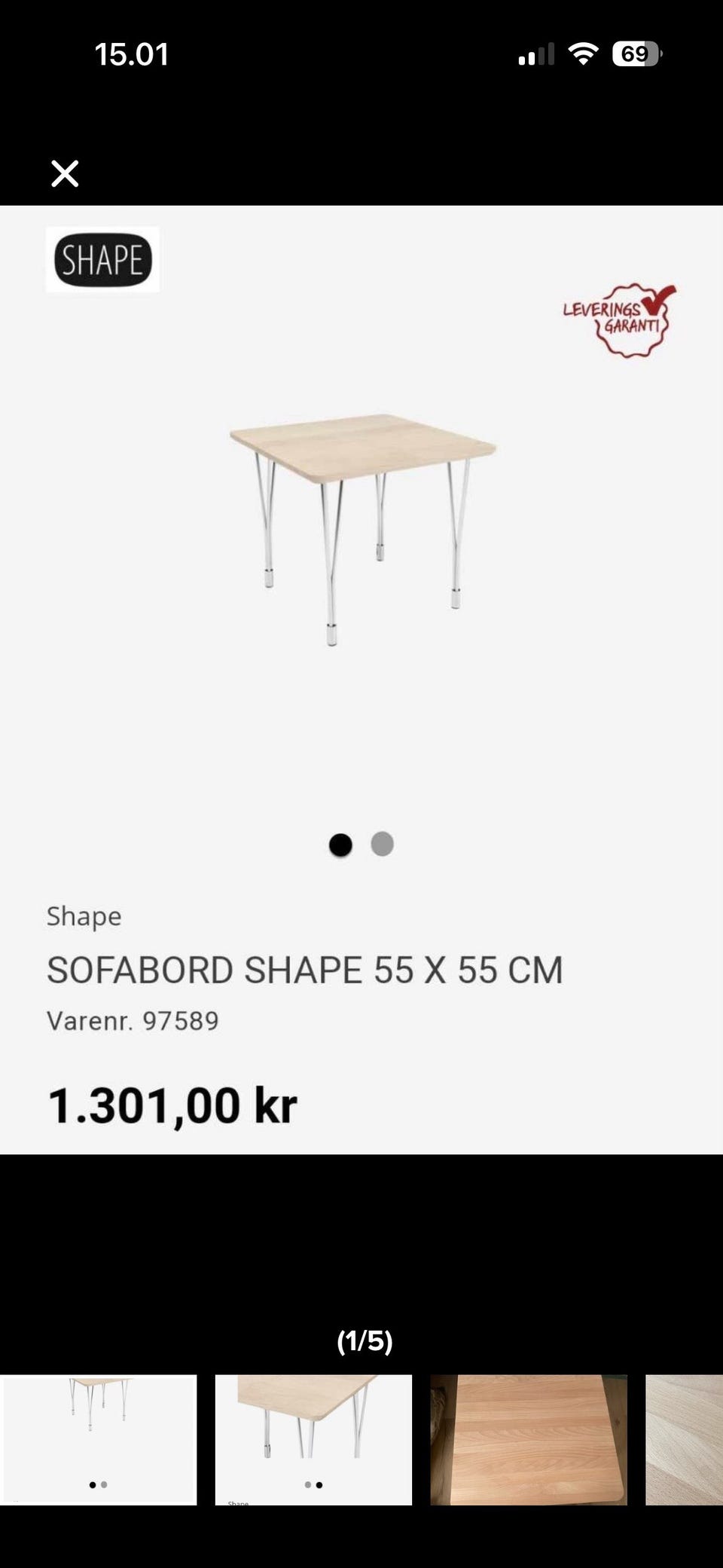Select the first thumbnail showing the whole table
The height and width of the screenshot is (1568, 723).
click(98, 1439)
